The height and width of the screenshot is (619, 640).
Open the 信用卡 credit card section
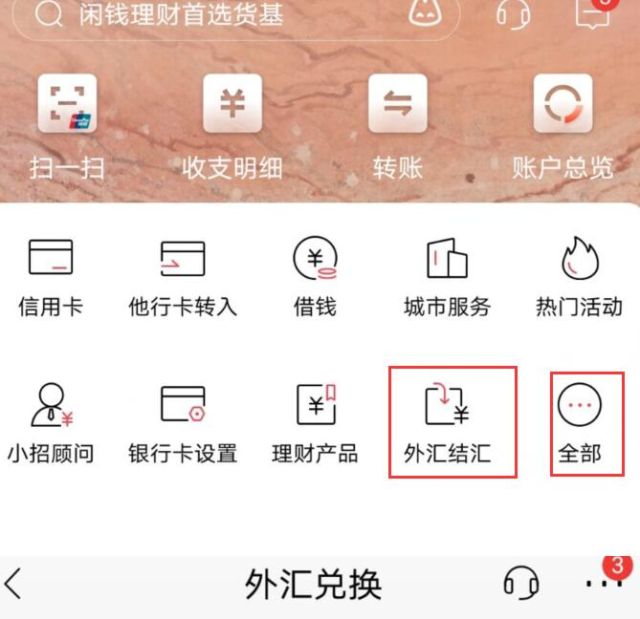pyautogui.click(x=50, y=275)
